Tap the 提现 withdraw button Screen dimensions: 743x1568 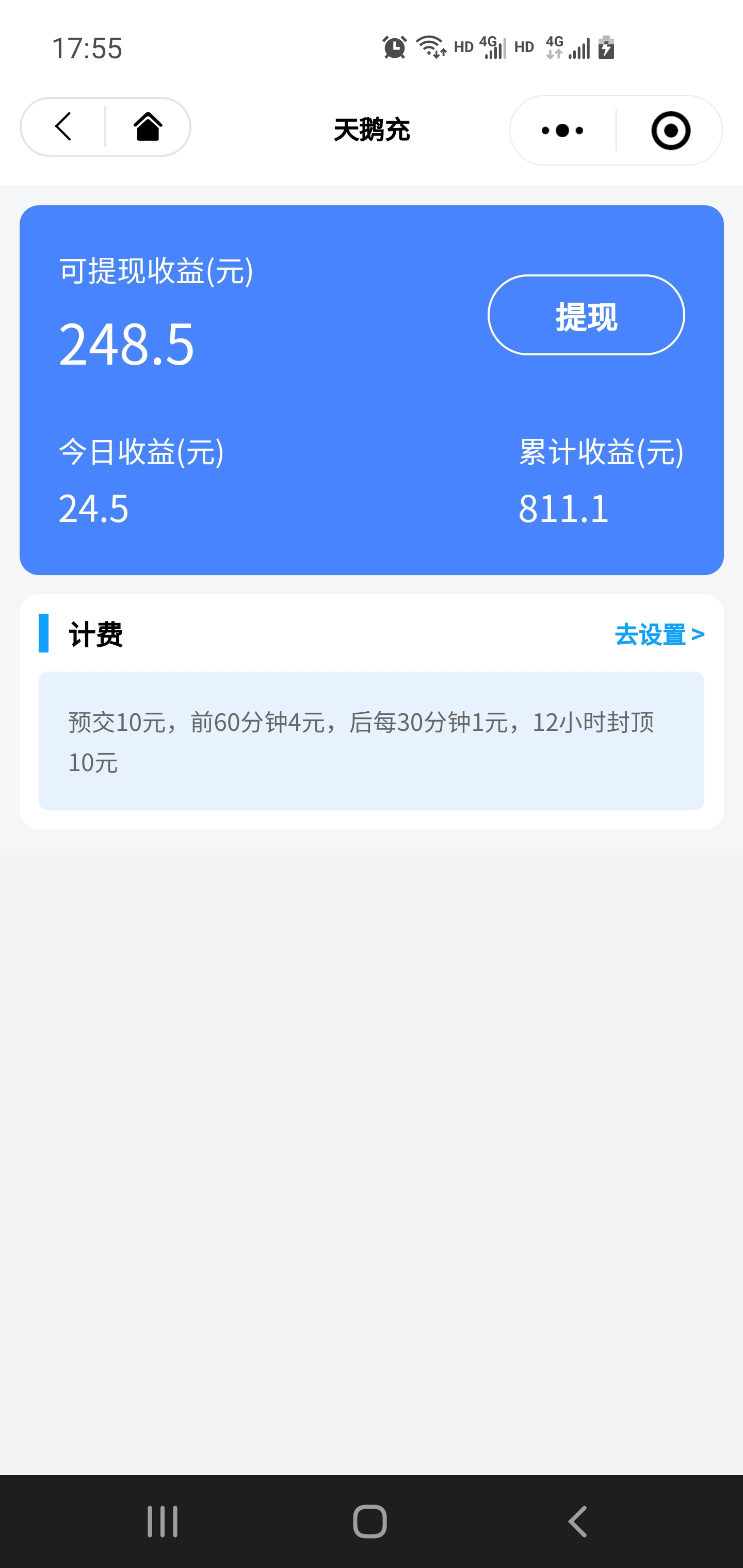click(586, 315)
